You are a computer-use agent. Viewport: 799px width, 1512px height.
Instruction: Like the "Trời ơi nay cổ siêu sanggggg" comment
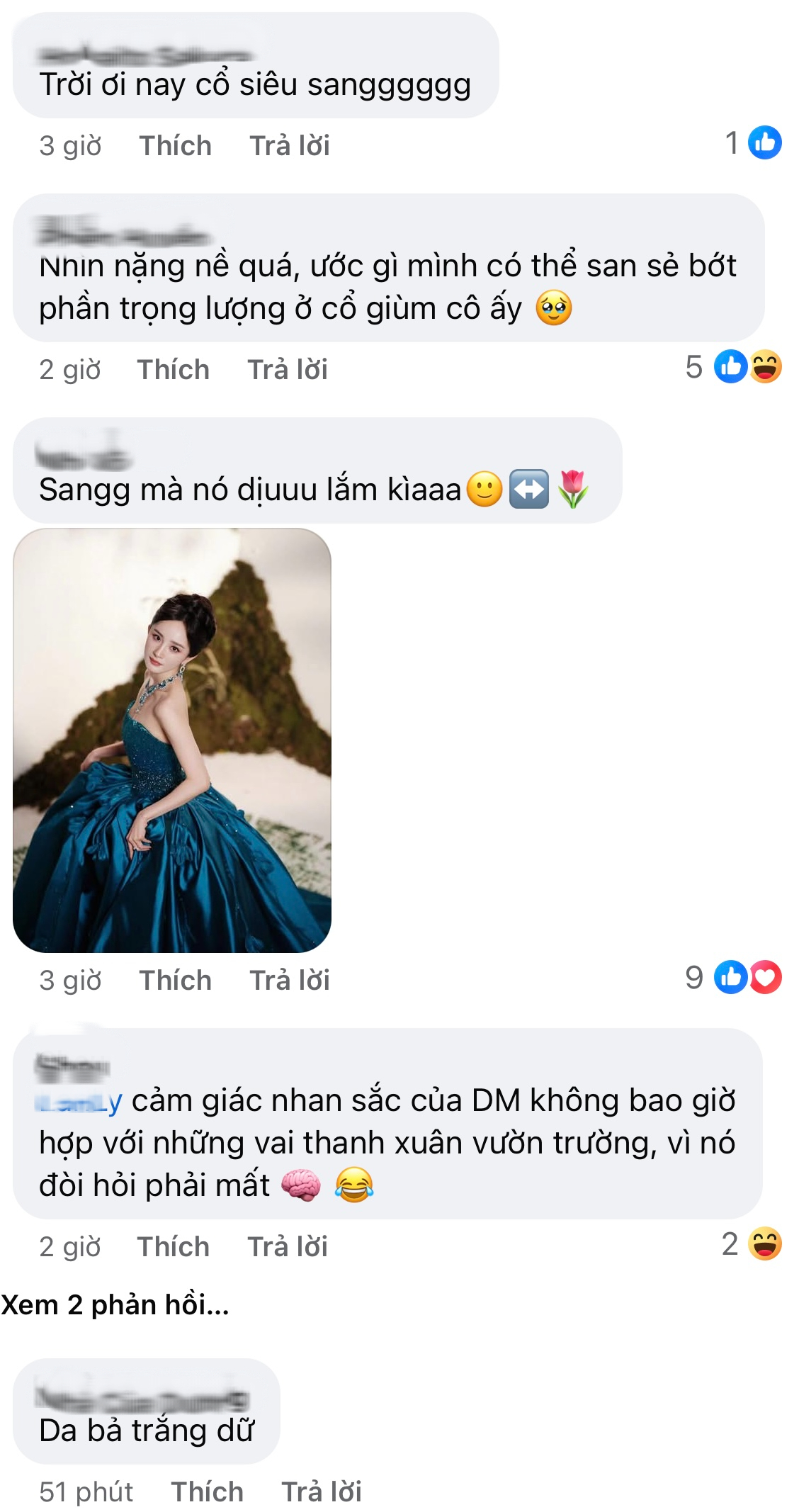[x=175, y=145]
